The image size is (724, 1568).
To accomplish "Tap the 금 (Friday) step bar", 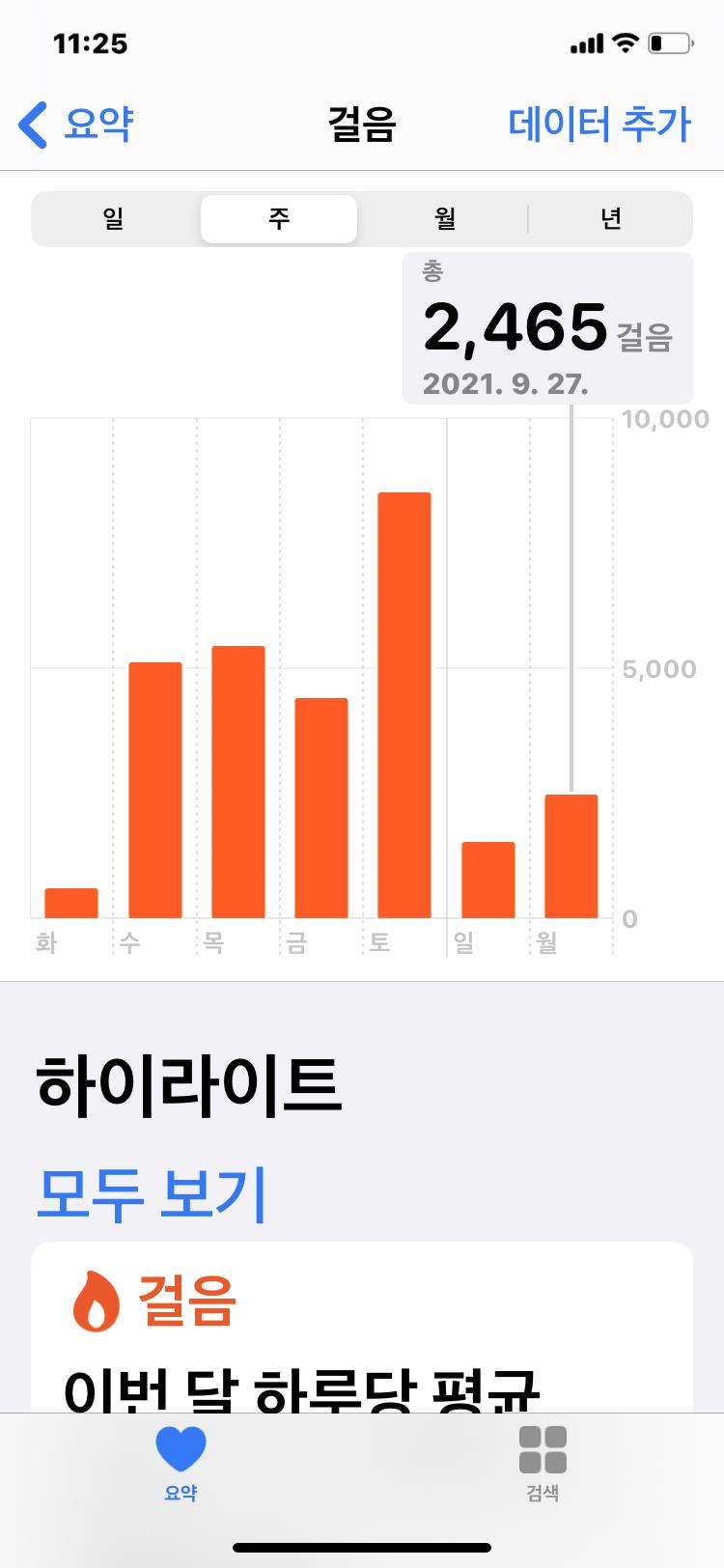I will click(x=321, y=807).
